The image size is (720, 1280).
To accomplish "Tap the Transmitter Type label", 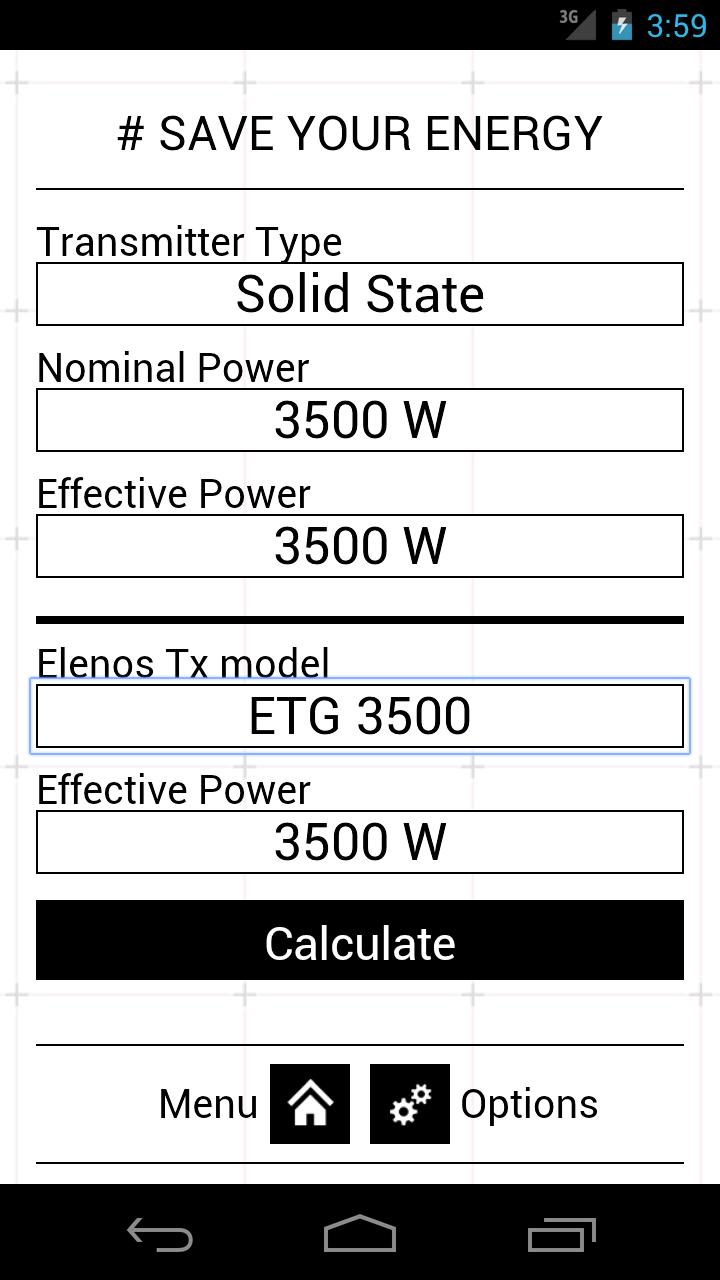I will coord(188,241).
